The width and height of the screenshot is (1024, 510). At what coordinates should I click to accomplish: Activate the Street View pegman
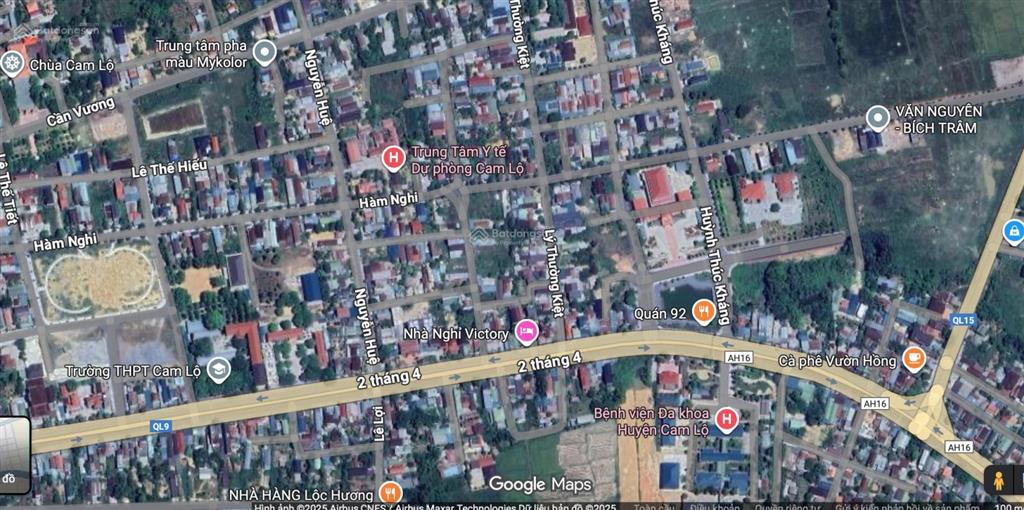tap(996, 479)
